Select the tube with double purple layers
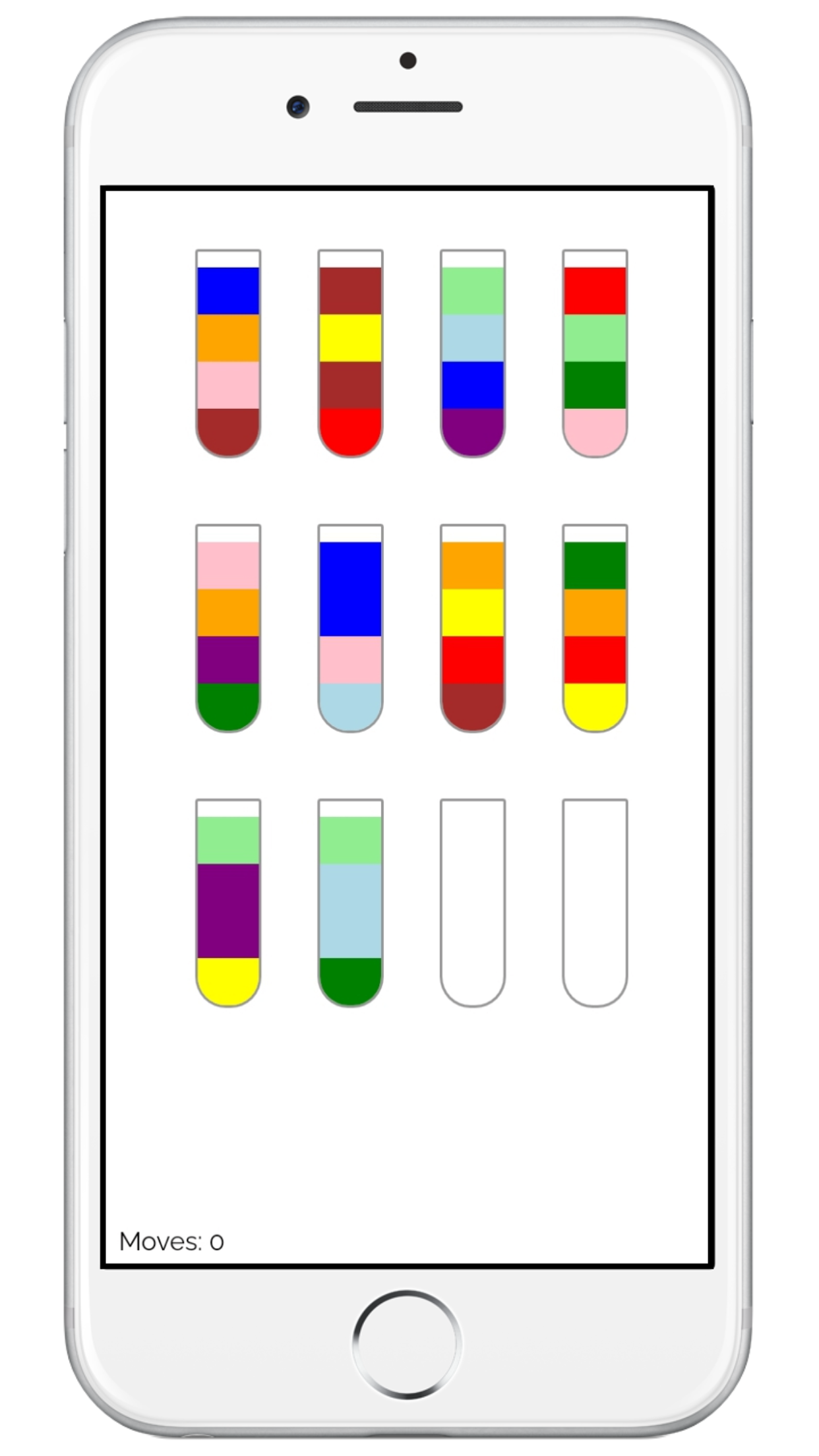This screenshot has height=1456, width=819. pos(228,903)
